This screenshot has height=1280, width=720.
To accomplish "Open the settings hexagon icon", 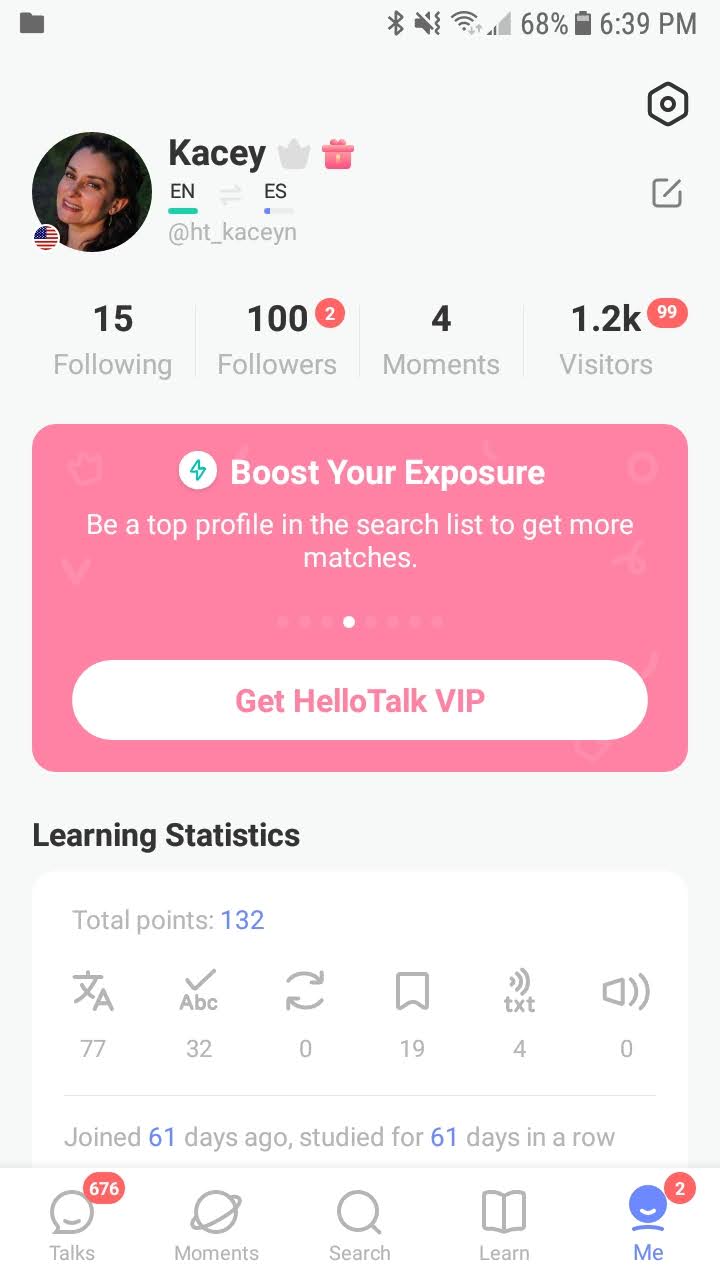I will (x=668, y=104).
